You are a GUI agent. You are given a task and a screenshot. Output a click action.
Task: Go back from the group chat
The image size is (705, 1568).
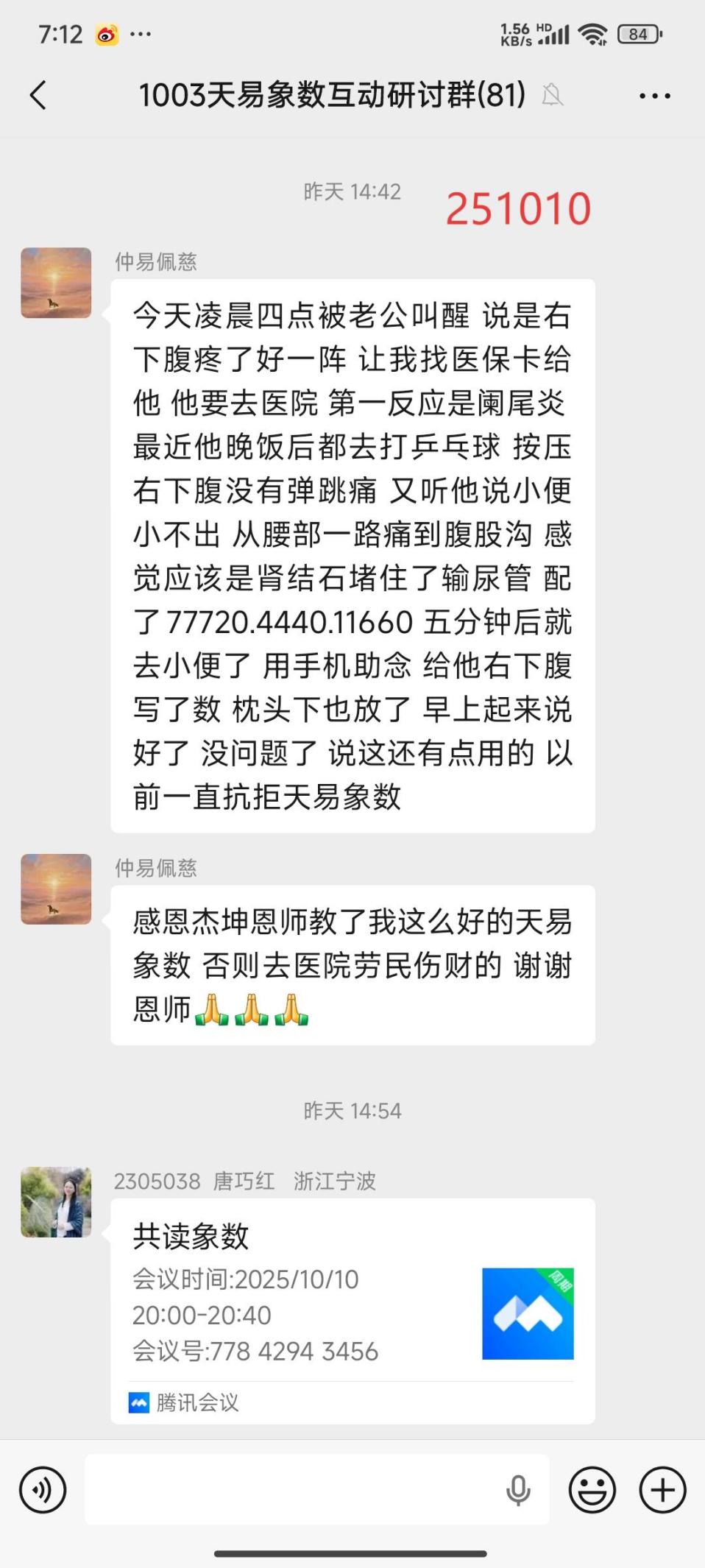(x=38, y=96)
